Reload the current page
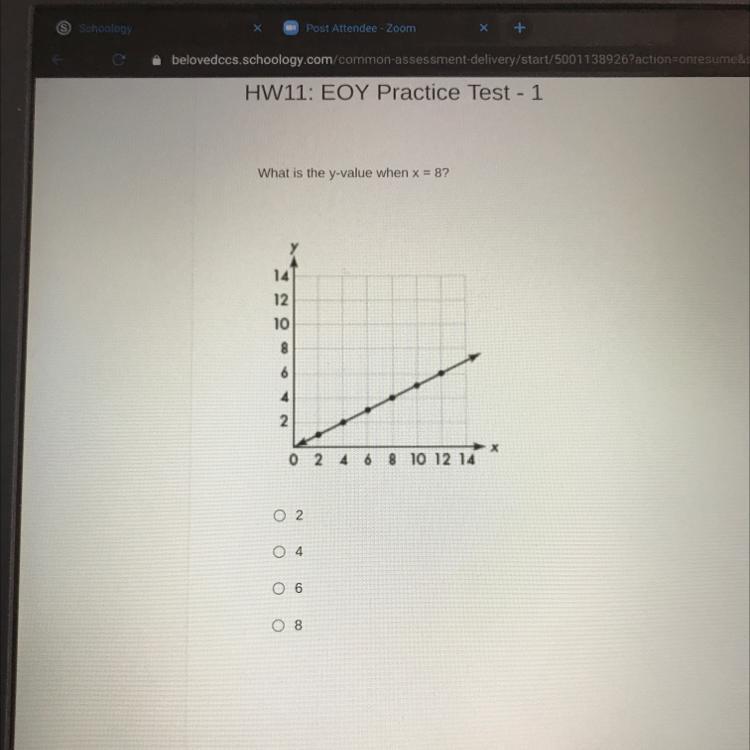Screen dimensions: 750x750 (119, 60)
